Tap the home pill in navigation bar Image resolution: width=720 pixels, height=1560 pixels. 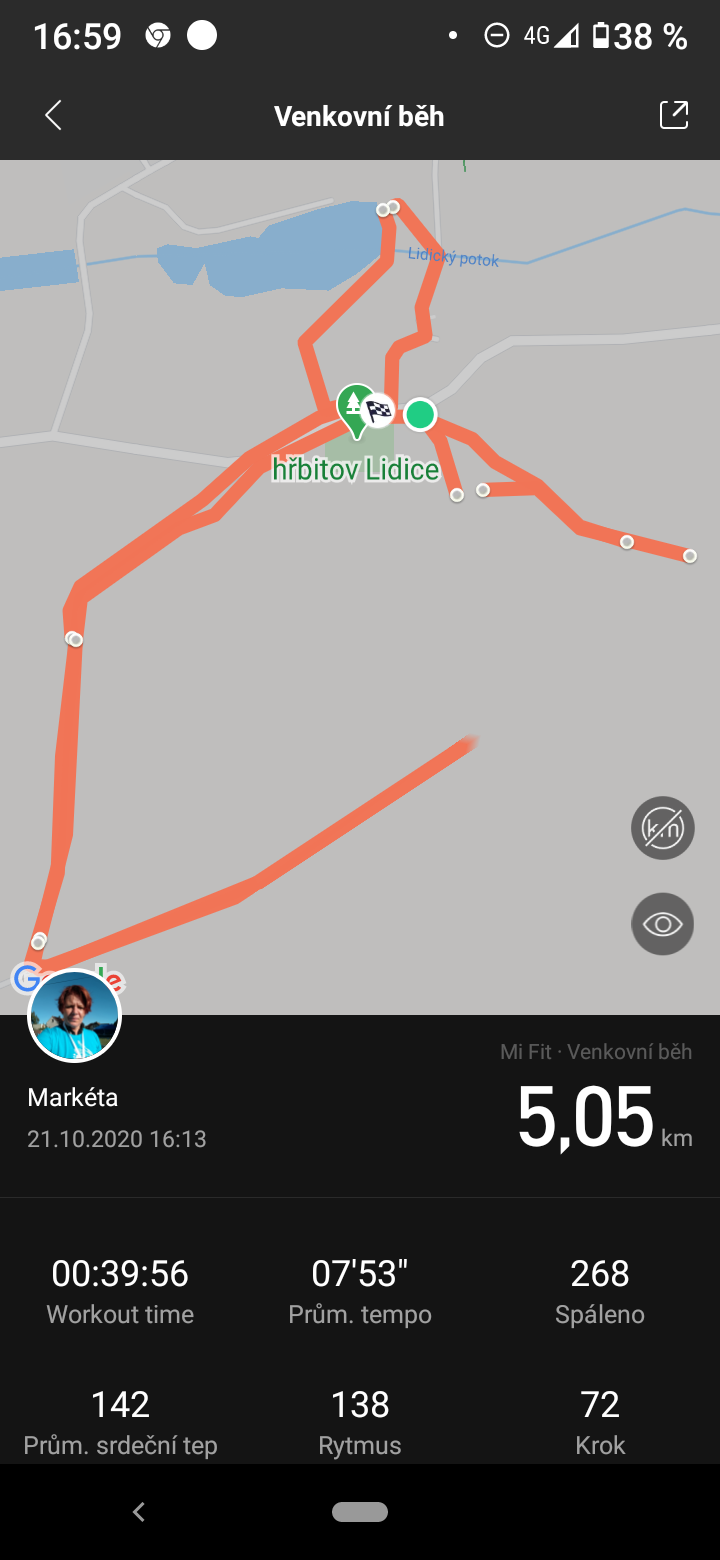(360, 1512)
